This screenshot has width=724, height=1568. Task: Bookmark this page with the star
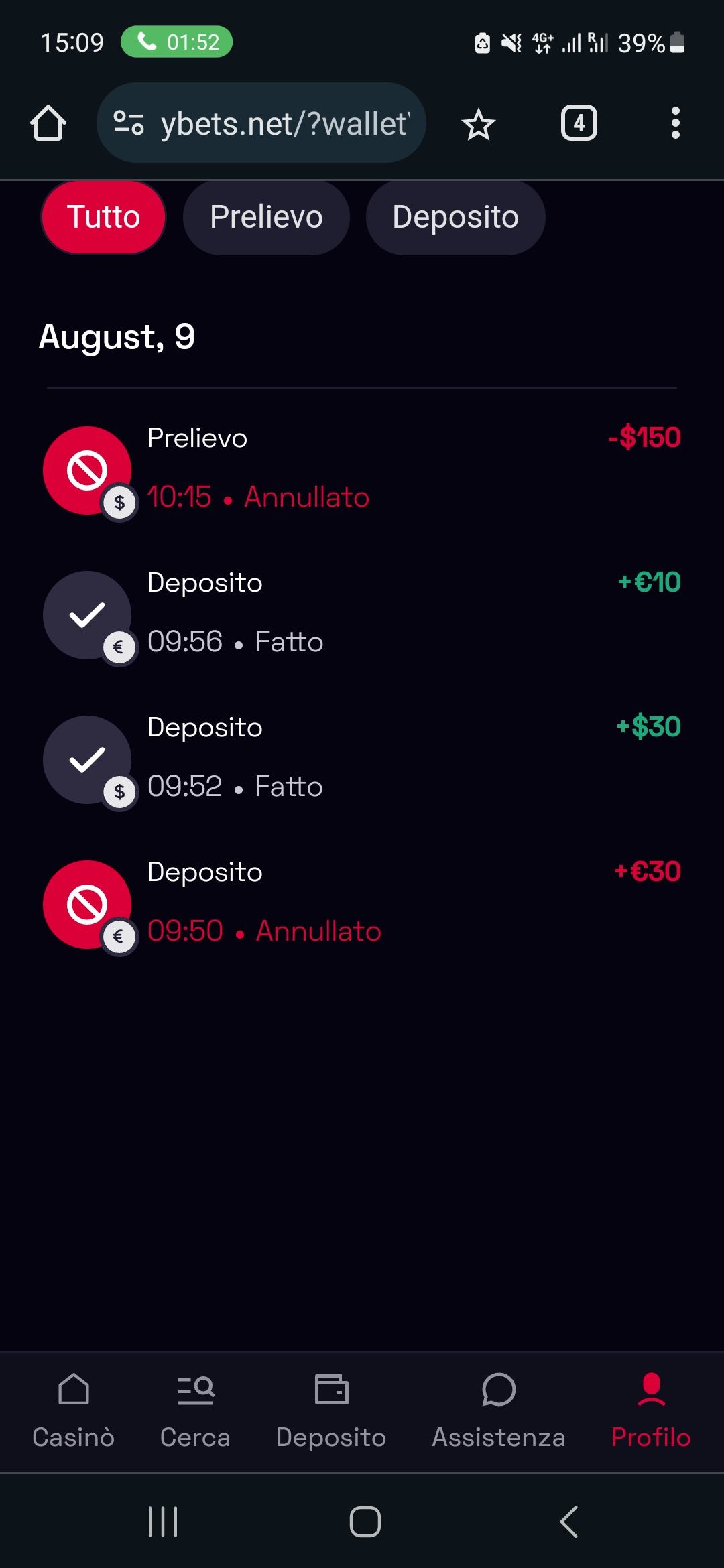click(479, 125)
